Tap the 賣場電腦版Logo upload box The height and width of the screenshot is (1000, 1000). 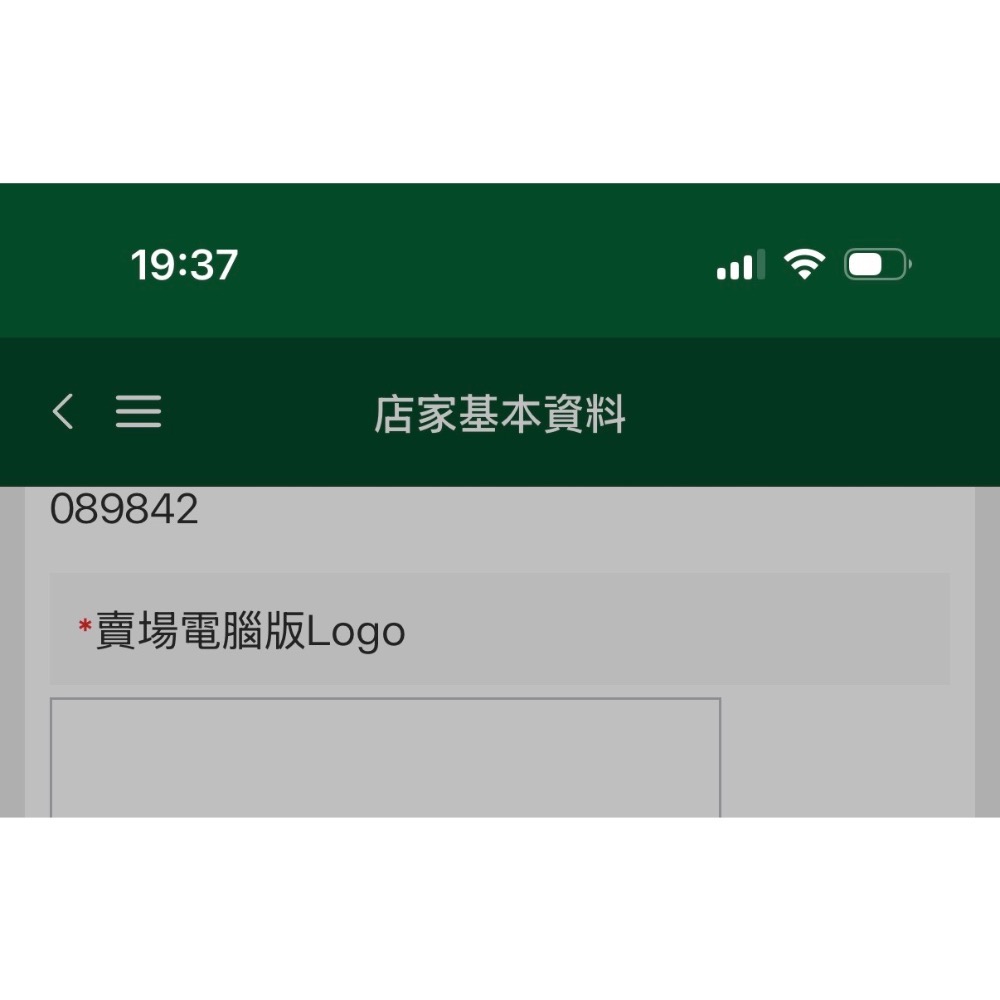coord(385,757)
